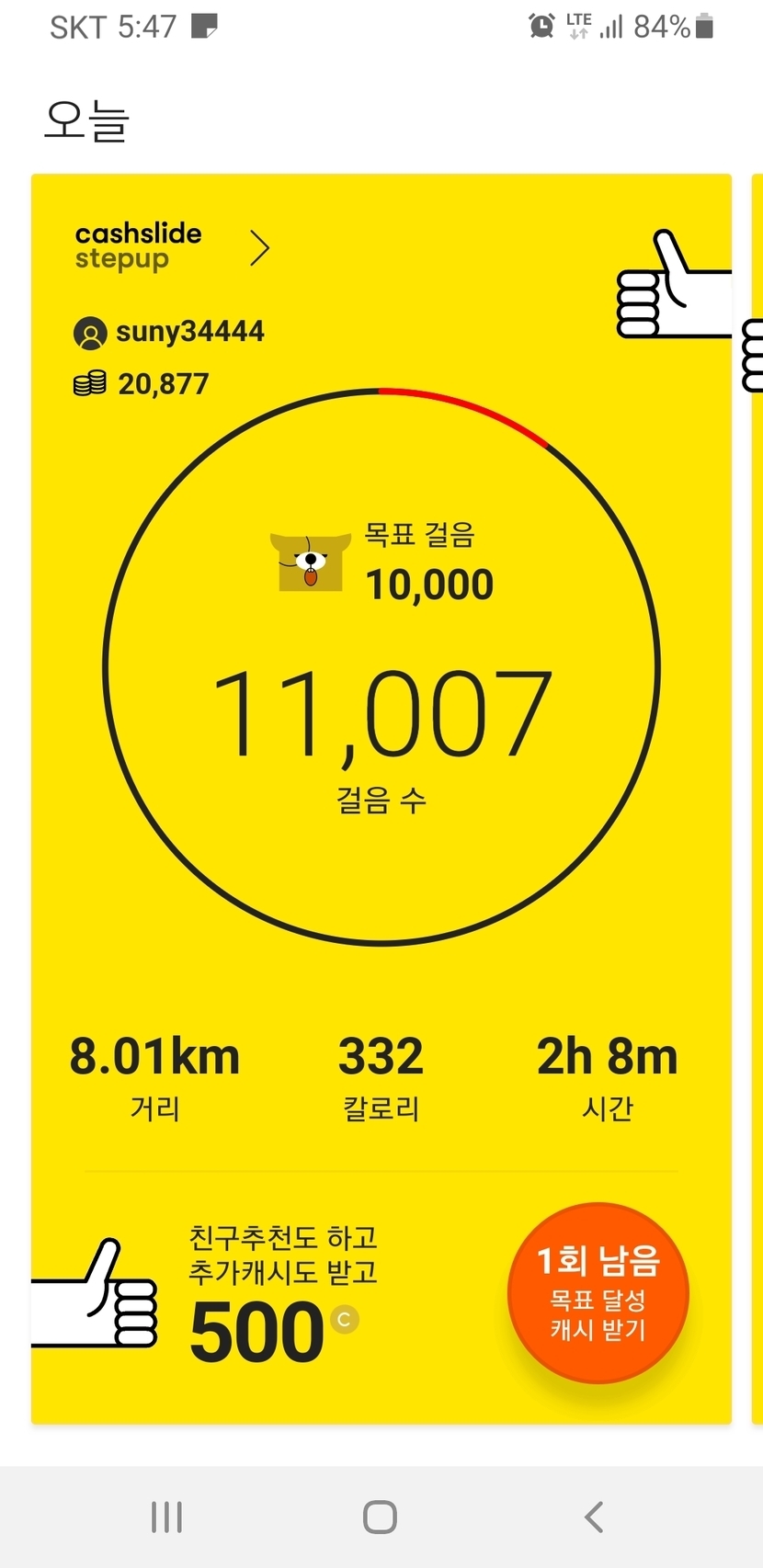Open cashslide stepup via the chevron arrow
Image resolution: width=763 pixels, height=1568 pixels.
(260, 248)
